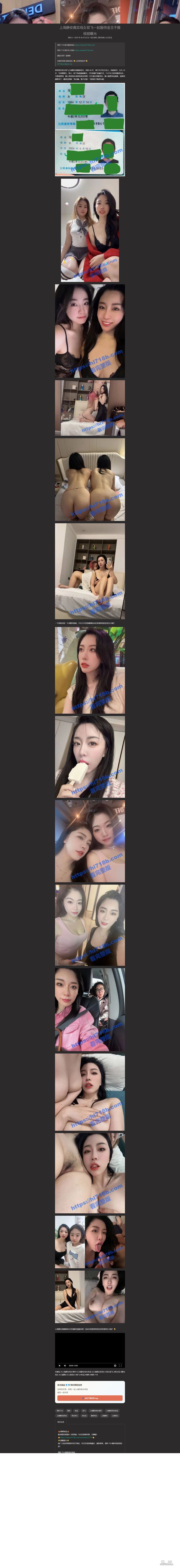Play the embedded video
Image resolution: width=180 pixels, height=1568 pixels.
click(x=60, y=1366)
